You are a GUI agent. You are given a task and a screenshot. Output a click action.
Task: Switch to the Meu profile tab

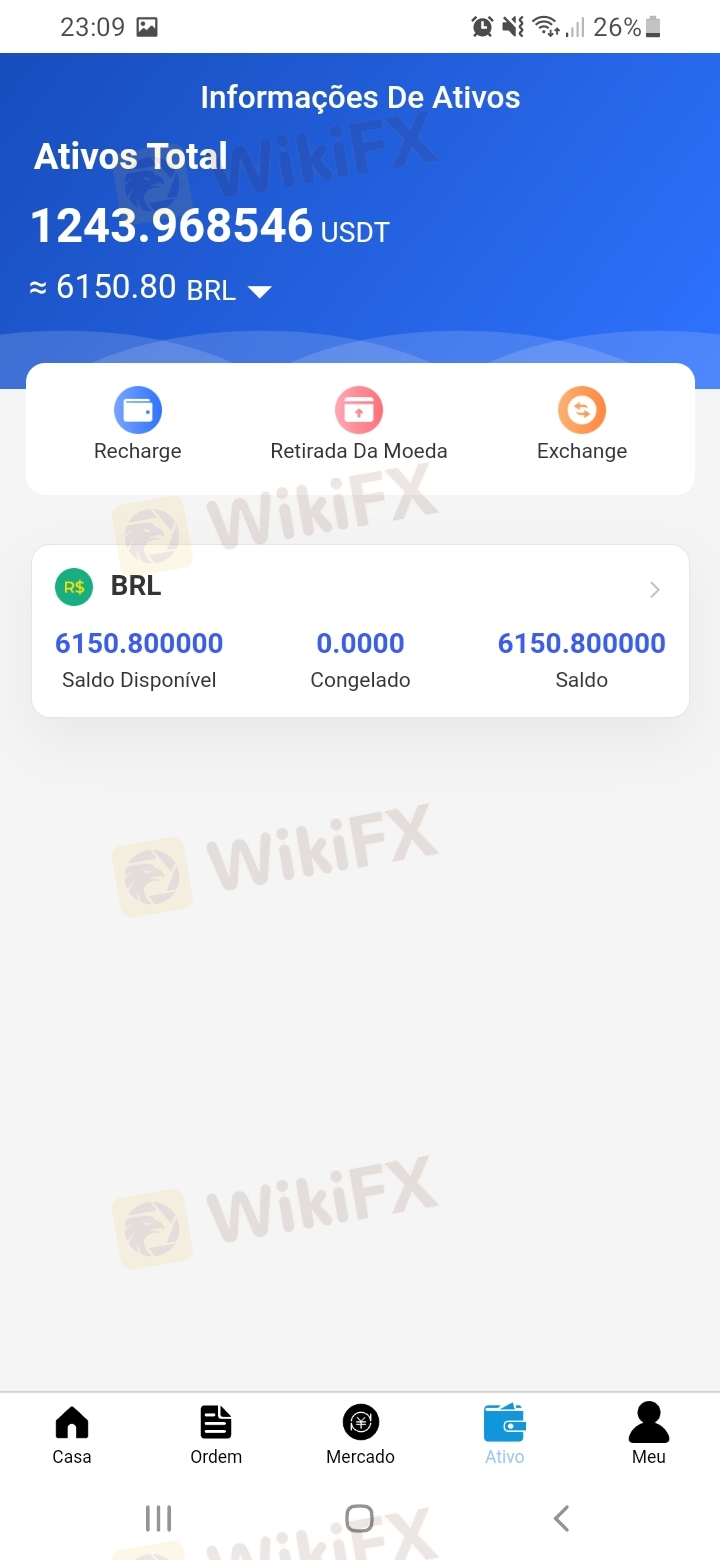click(x=649, y=1435)
